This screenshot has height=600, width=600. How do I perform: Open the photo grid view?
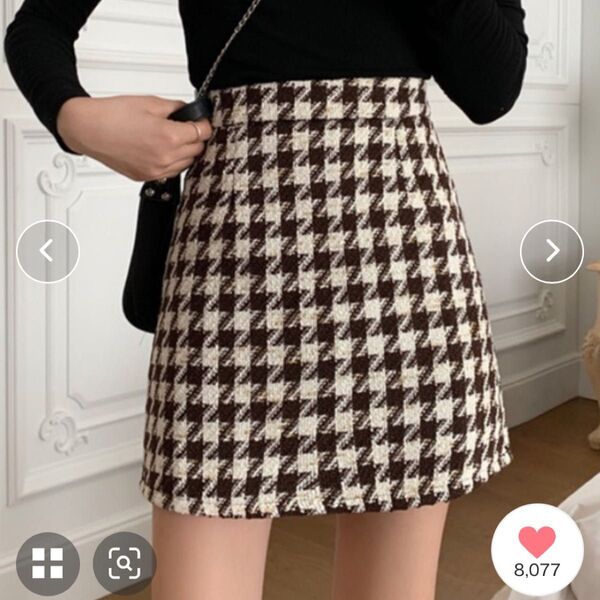pyautogui.click(x=47, y=563)
